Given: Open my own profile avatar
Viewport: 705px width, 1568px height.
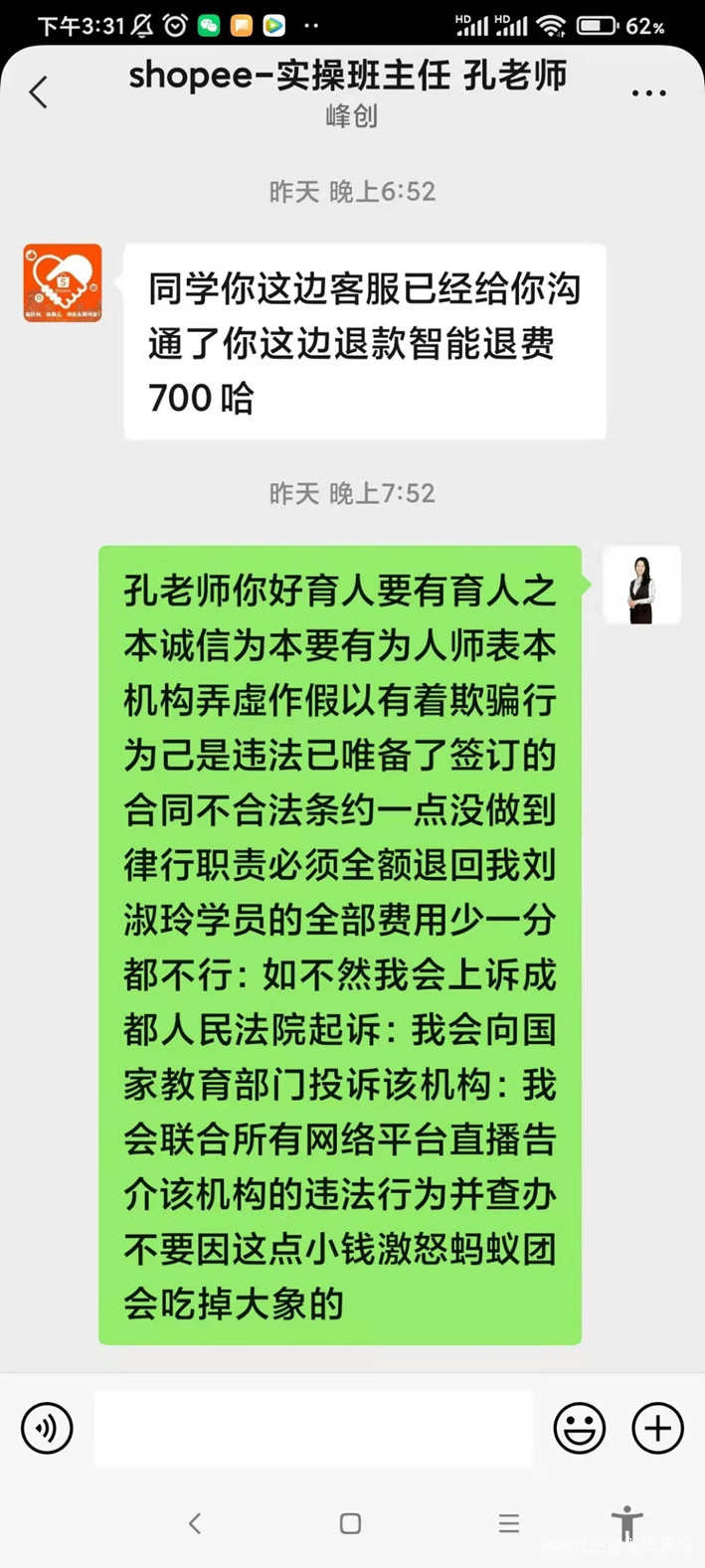Looking at the screenshot, I should (641, 586).
